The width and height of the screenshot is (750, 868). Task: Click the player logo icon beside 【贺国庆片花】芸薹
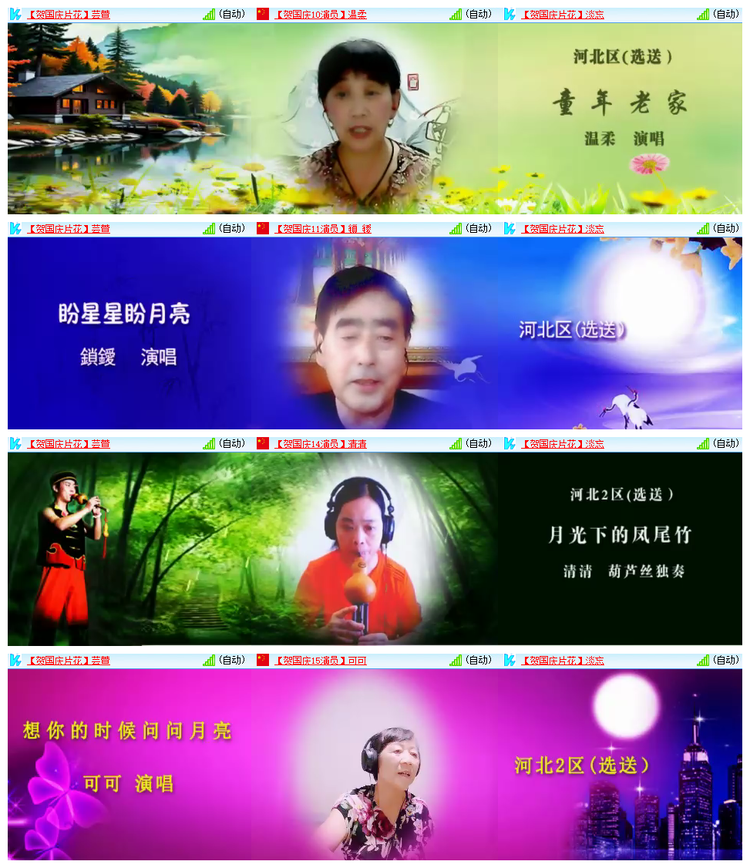[x=14, y=12]
